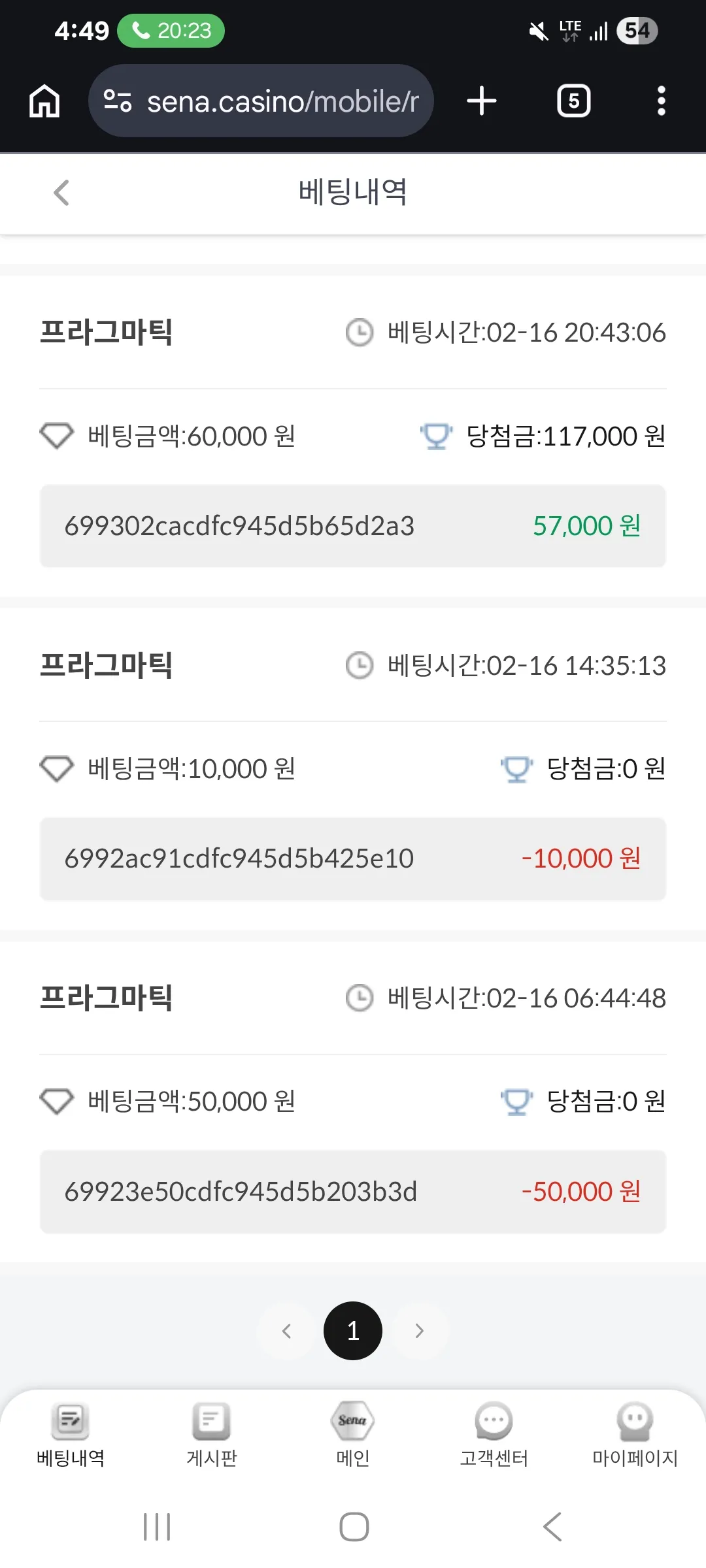
Task: Open the 고객센터 tab
Action: point(494,1434)
